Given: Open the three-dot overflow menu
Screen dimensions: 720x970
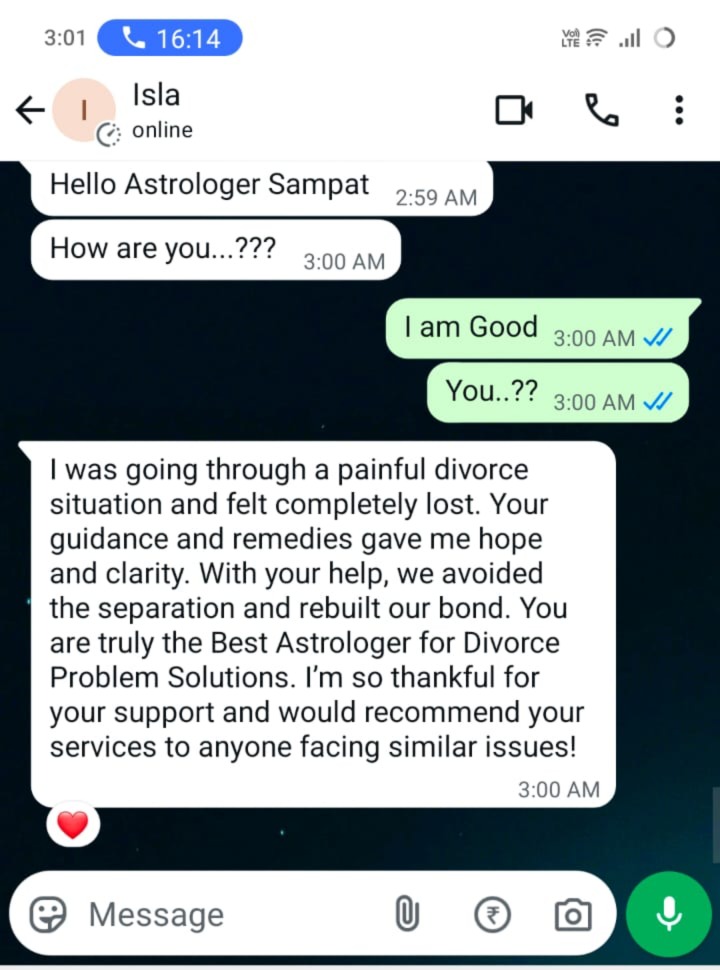Looking at the screenshot, I should 679,110.
